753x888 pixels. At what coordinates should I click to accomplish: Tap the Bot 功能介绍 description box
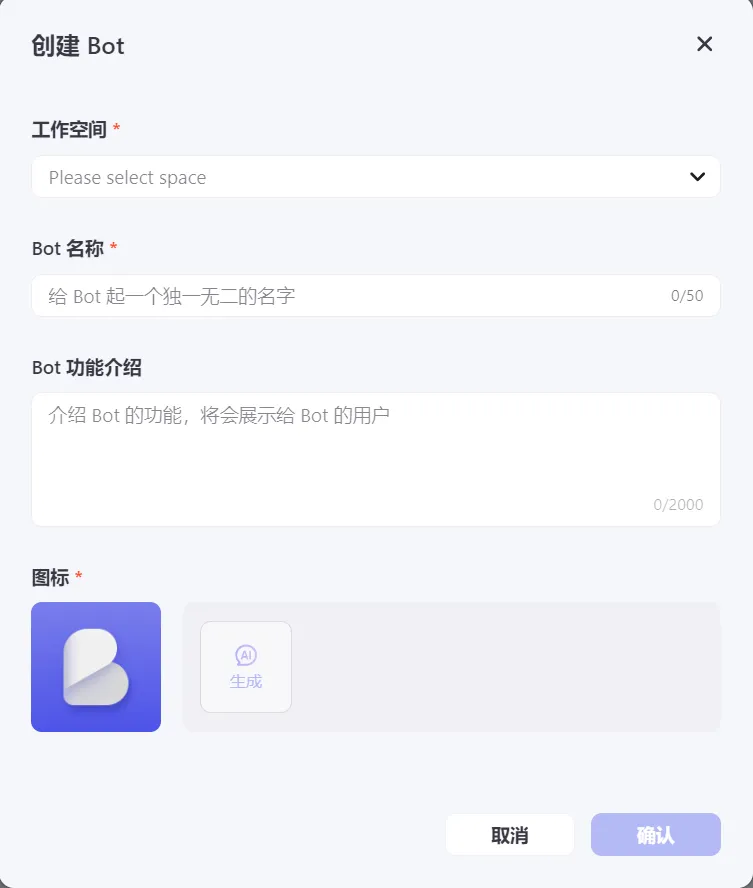click(x=375, y=458)
